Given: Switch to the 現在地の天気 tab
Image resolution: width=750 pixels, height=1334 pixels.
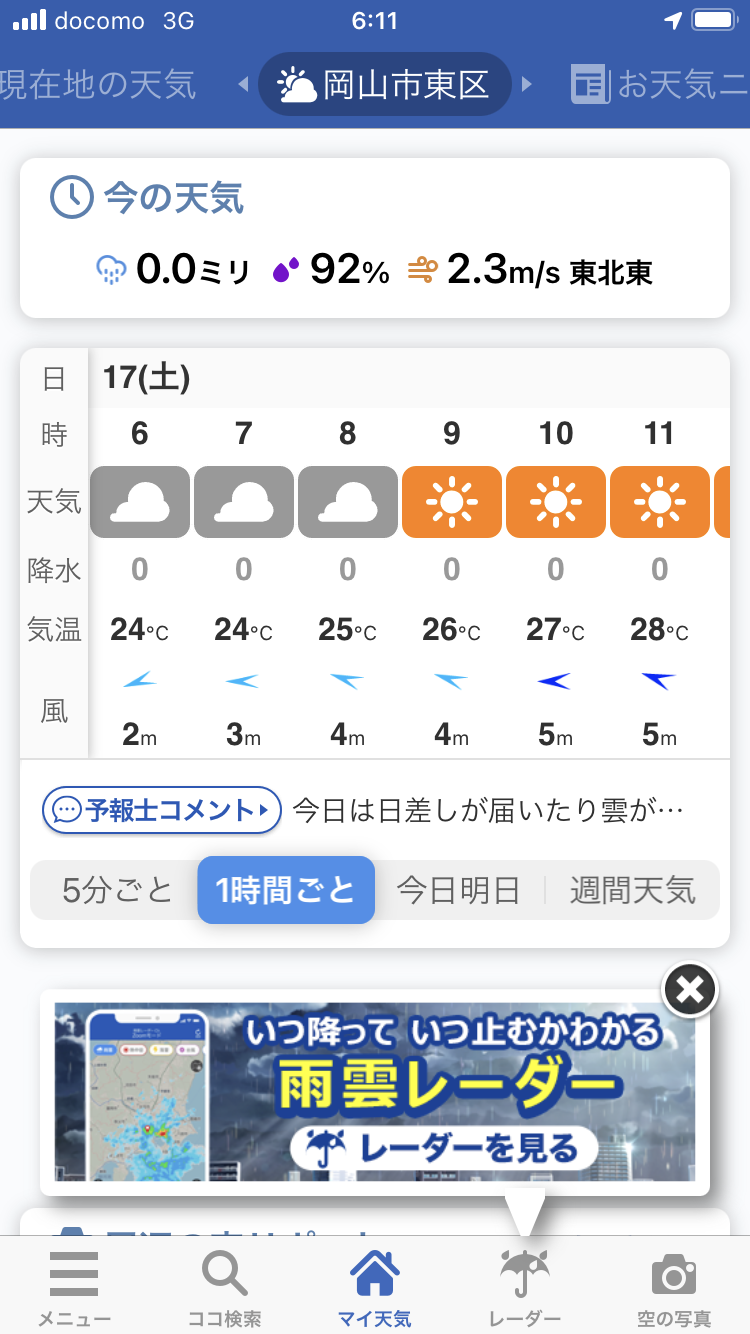Looking at the screenshot, I should tap(98, 85).
